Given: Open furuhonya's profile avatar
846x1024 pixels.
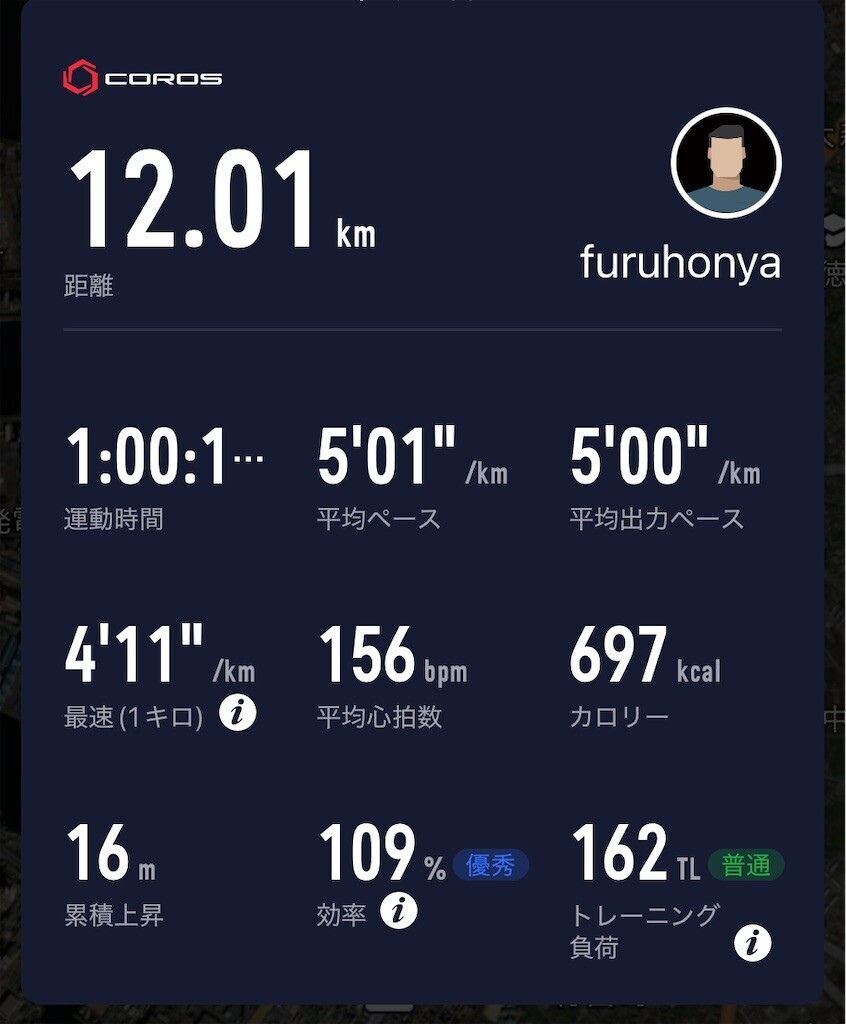Looking at the screenshot, I should 726,163.
